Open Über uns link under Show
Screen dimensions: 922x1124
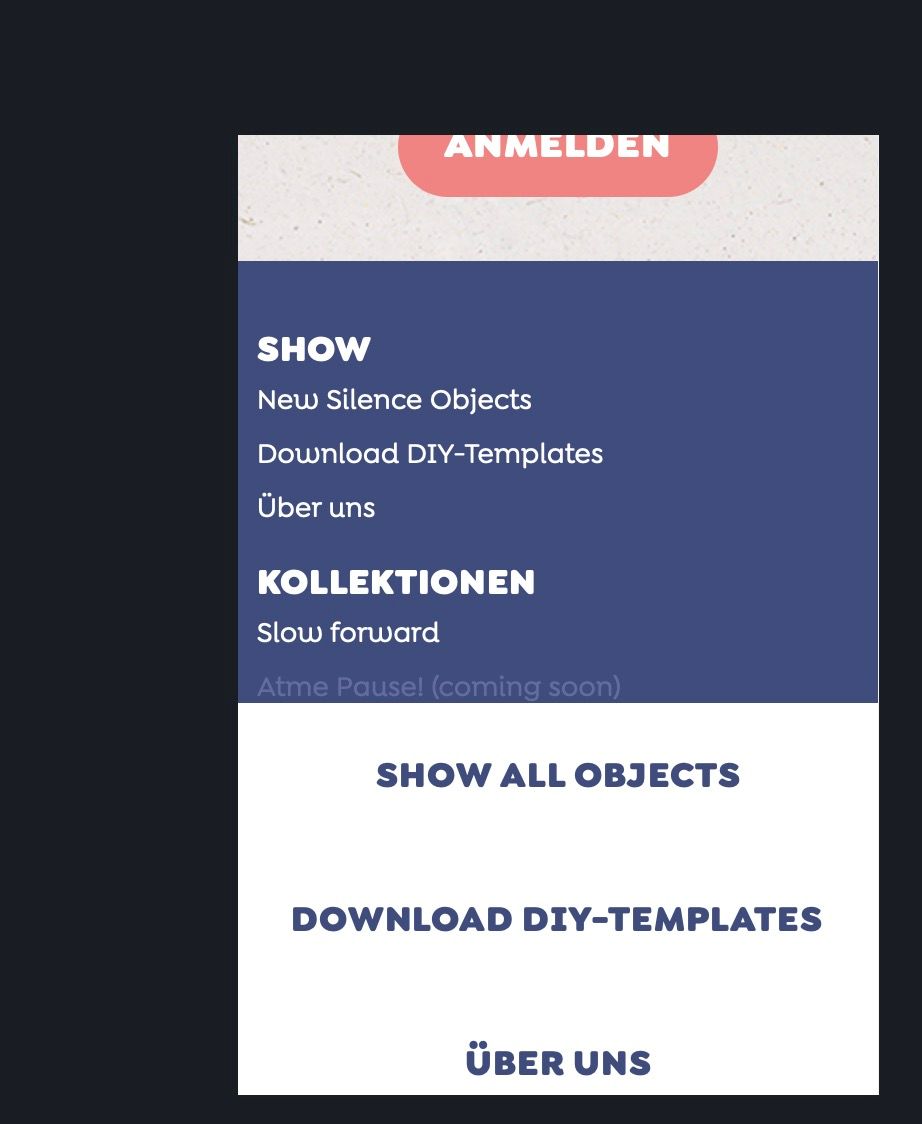coord(316,508)
